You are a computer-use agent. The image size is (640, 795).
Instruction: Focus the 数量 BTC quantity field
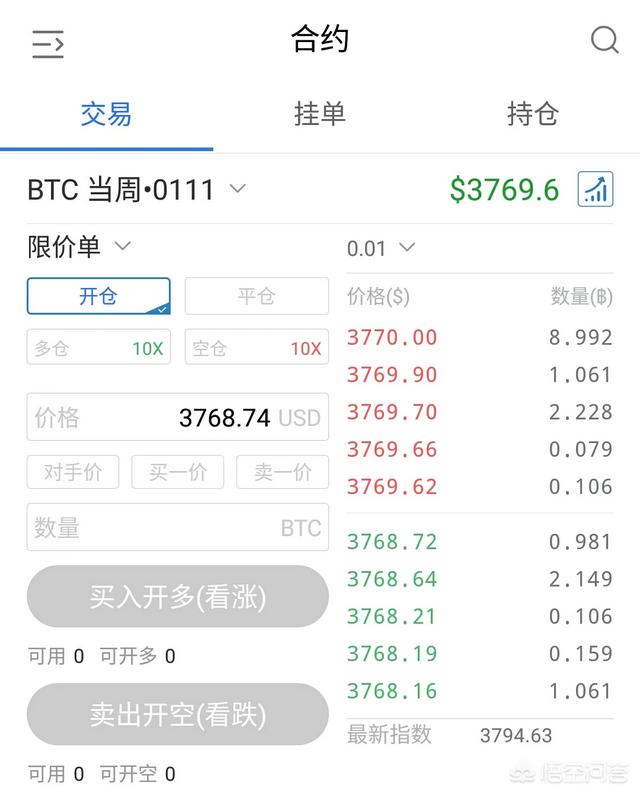(177, 527)
